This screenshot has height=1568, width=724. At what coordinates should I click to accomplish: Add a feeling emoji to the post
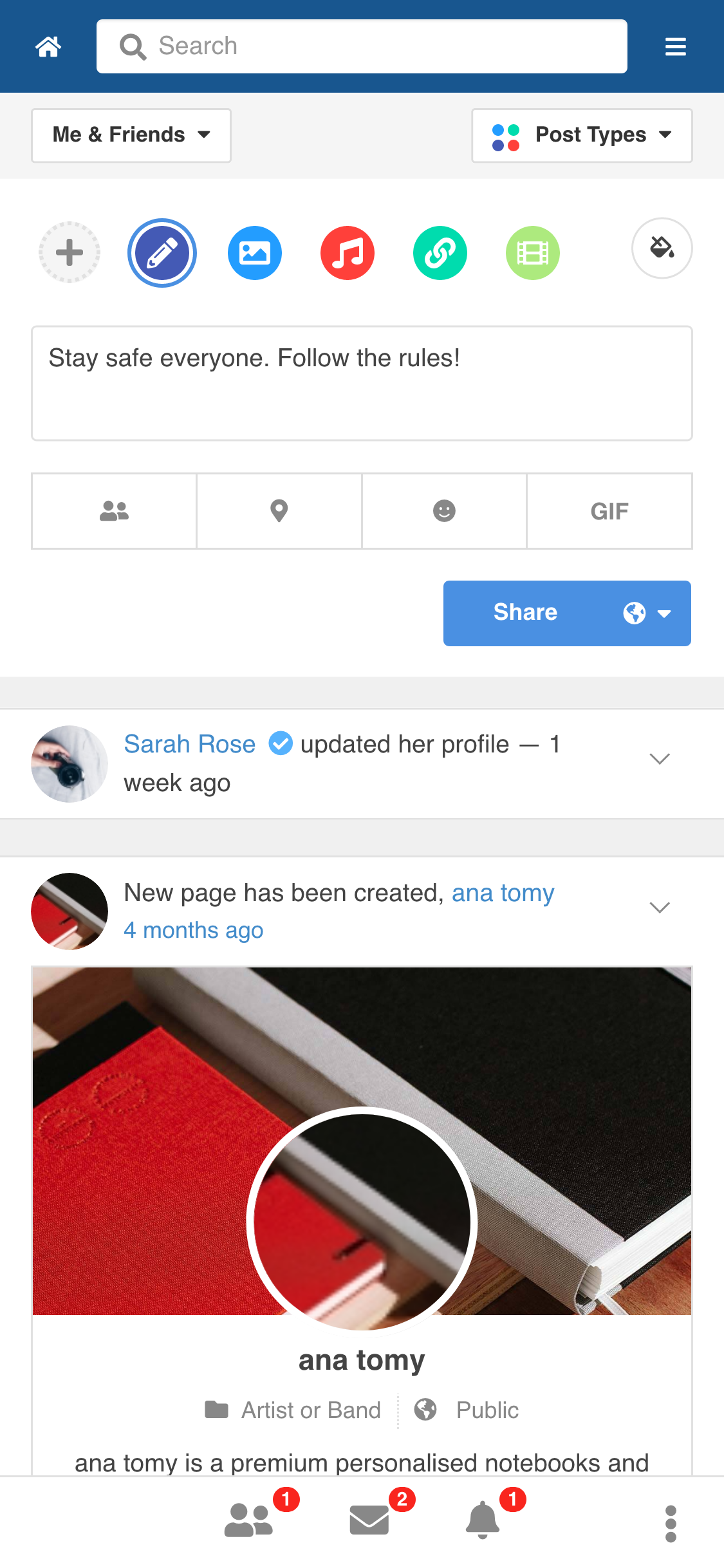coord(444,511)
